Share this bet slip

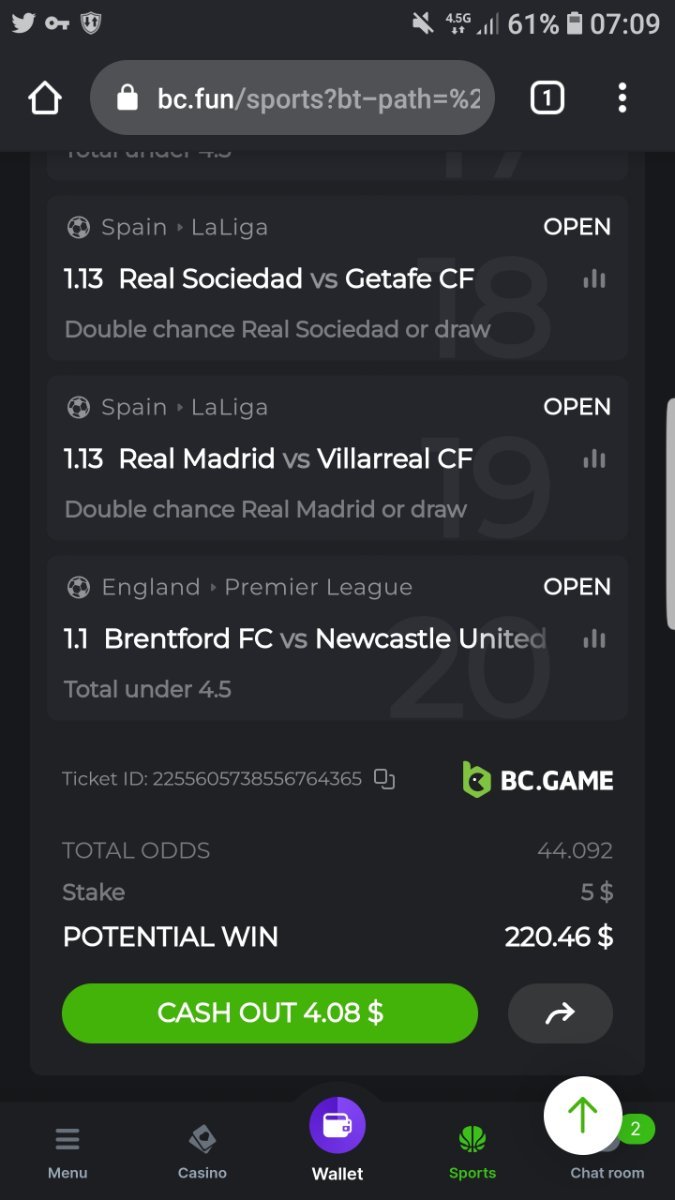point(560,1014)
